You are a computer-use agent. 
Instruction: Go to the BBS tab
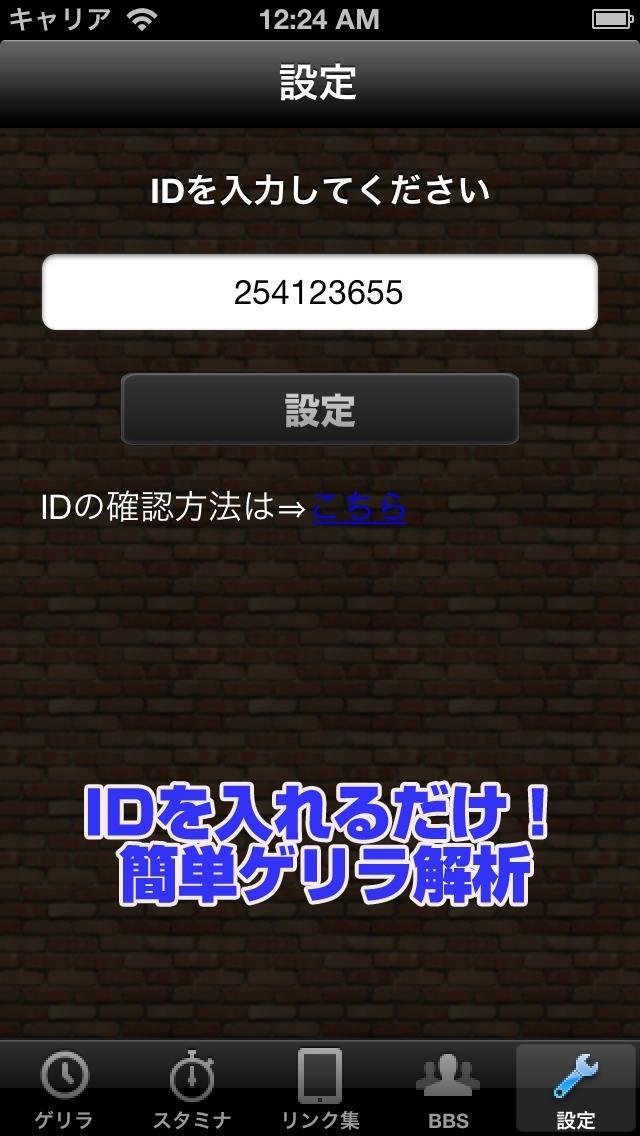[448, 1090]
